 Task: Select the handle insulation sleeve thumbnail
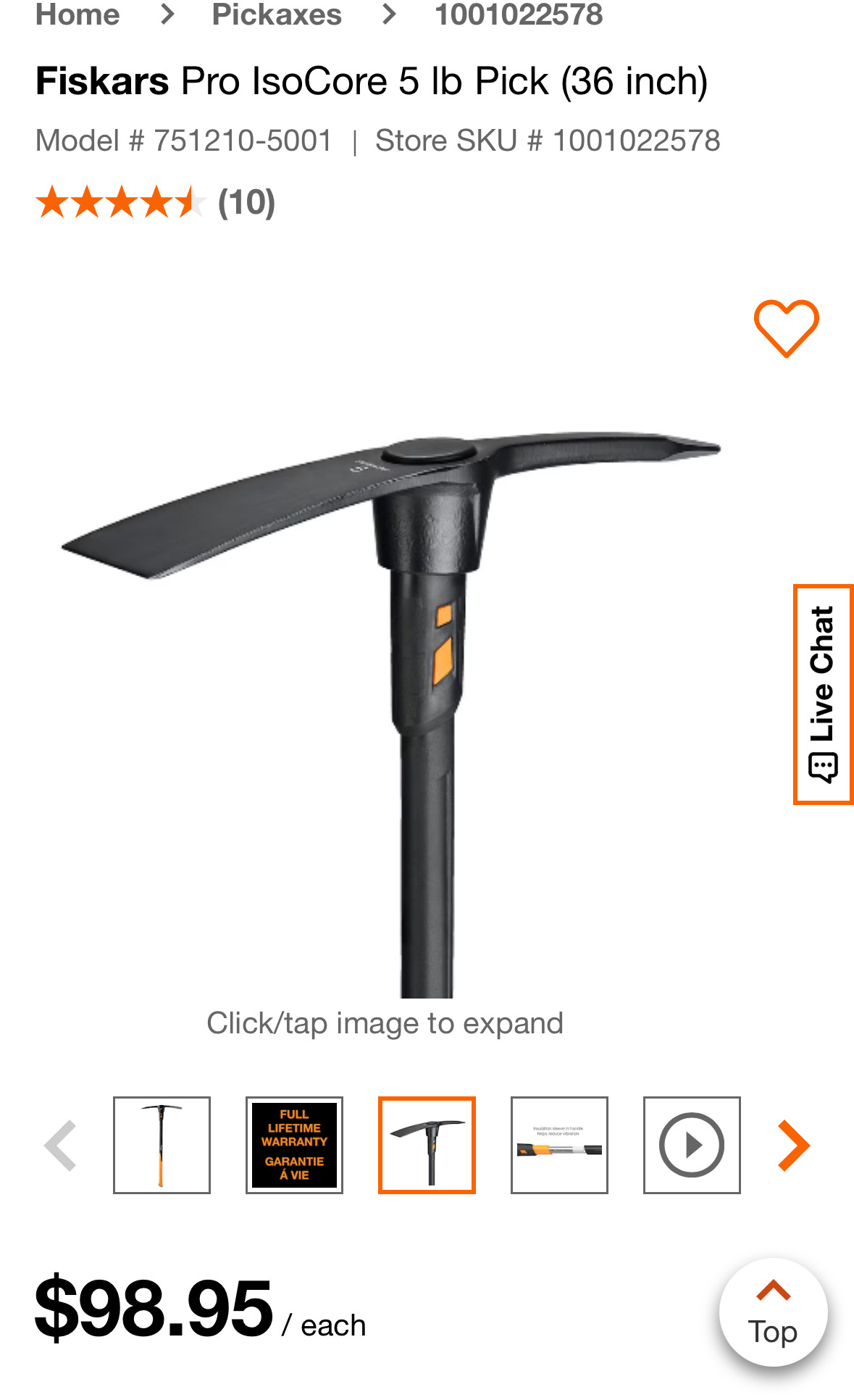(559, 1145)
